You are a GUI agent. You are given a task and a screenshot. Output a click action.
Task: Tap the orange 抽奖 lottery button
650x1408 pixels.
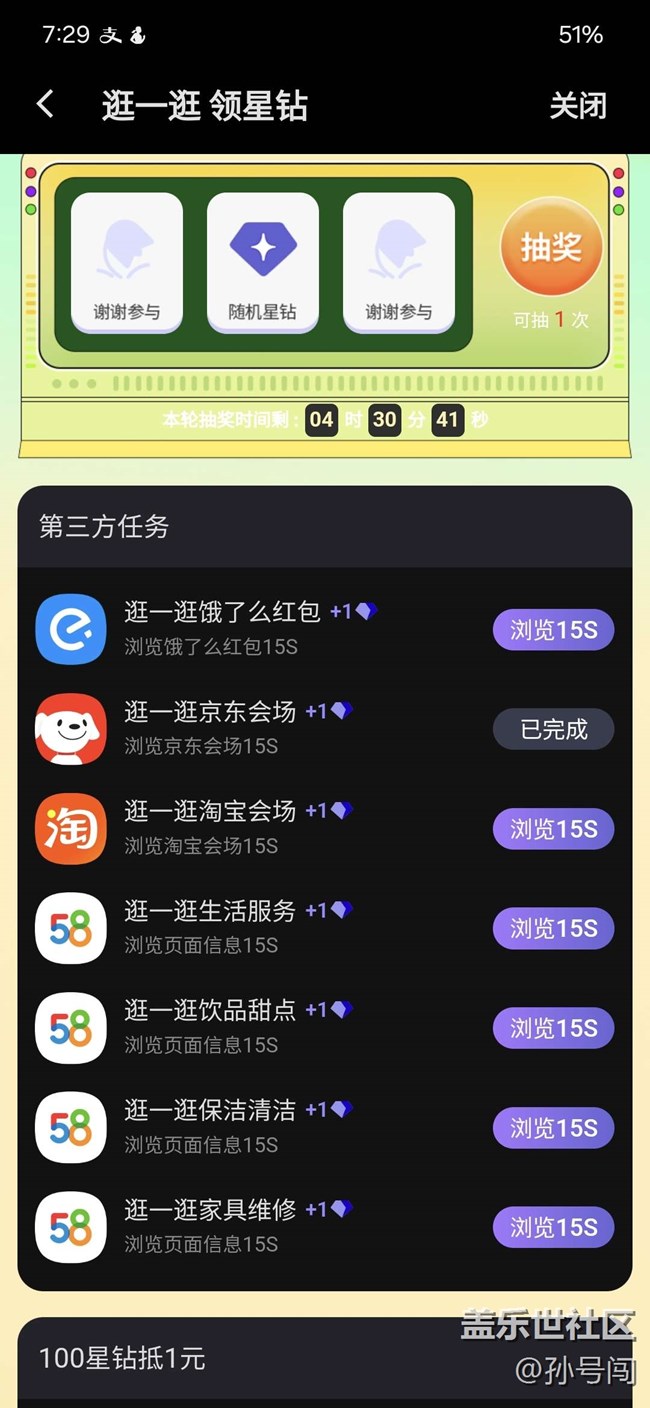tap(551, 248)
